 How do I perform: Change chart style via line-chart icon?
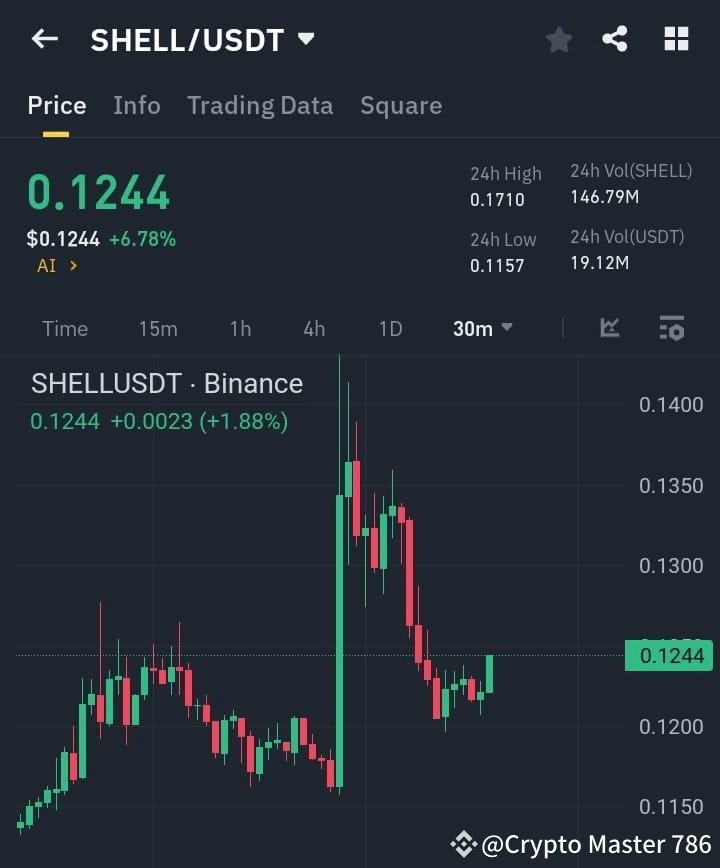pos(609,328)
